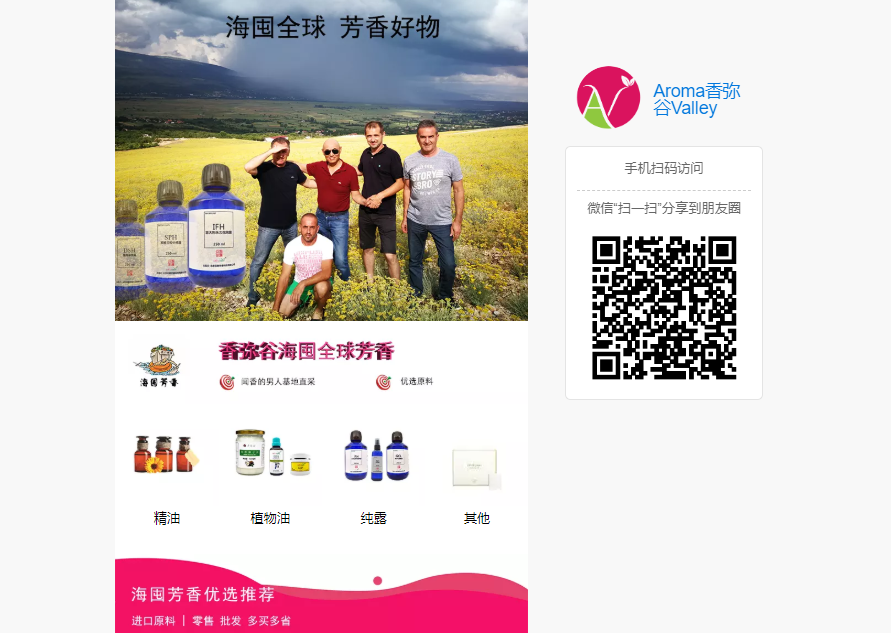Viewport: 891px width, 633px height.
Task: Open the Aroma香弥谷Valley shop name link
Action: (x=696, y=99)
